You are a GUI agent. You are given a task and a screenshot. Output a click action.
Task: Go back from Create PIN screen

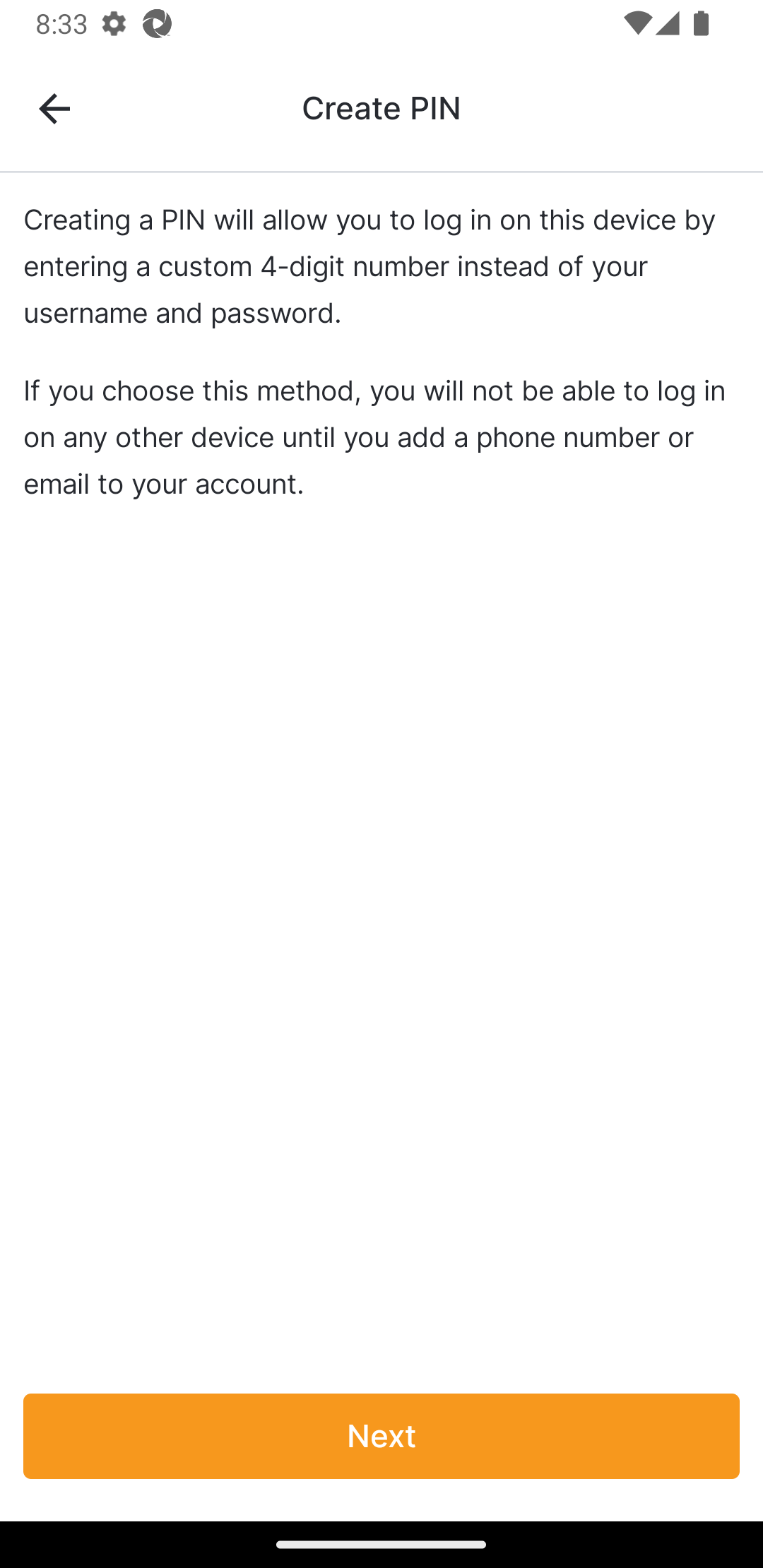[54, 109]
